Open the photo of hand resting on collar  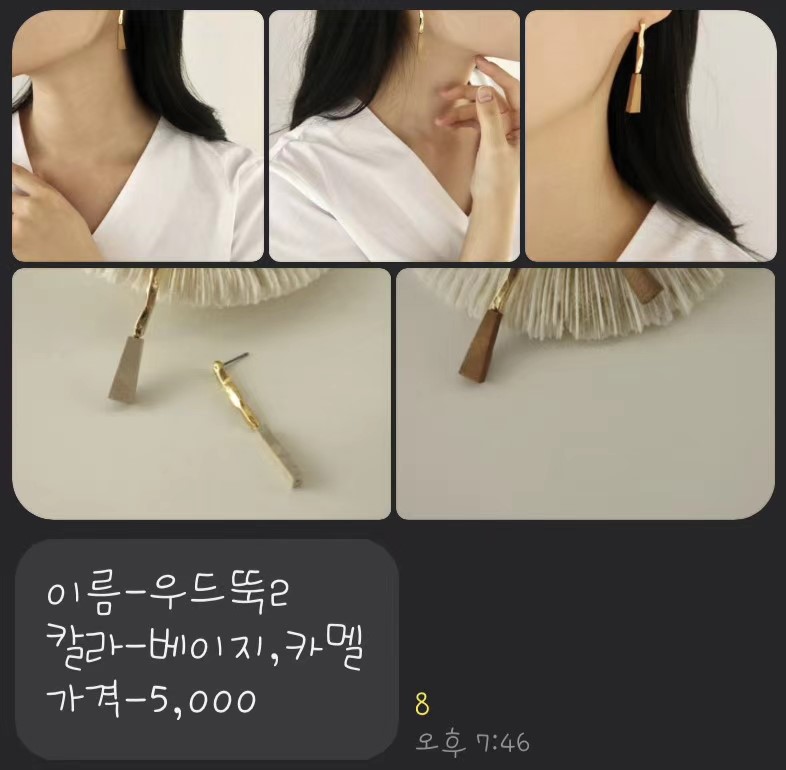coord(138,136)
